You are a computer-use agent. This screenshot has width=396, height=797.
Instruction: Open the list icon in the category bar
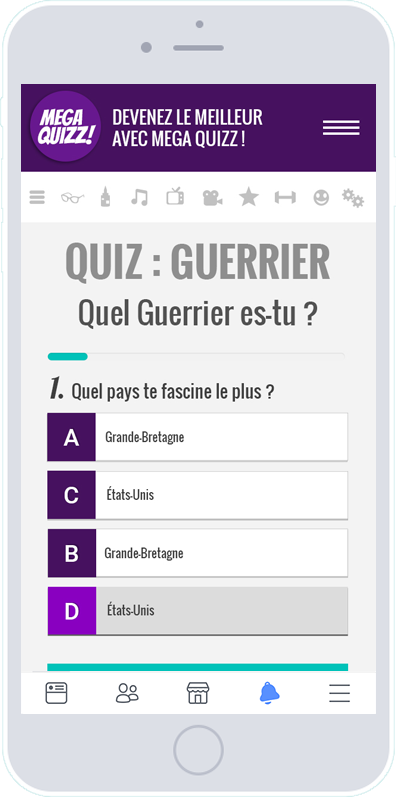coord(37,197)
